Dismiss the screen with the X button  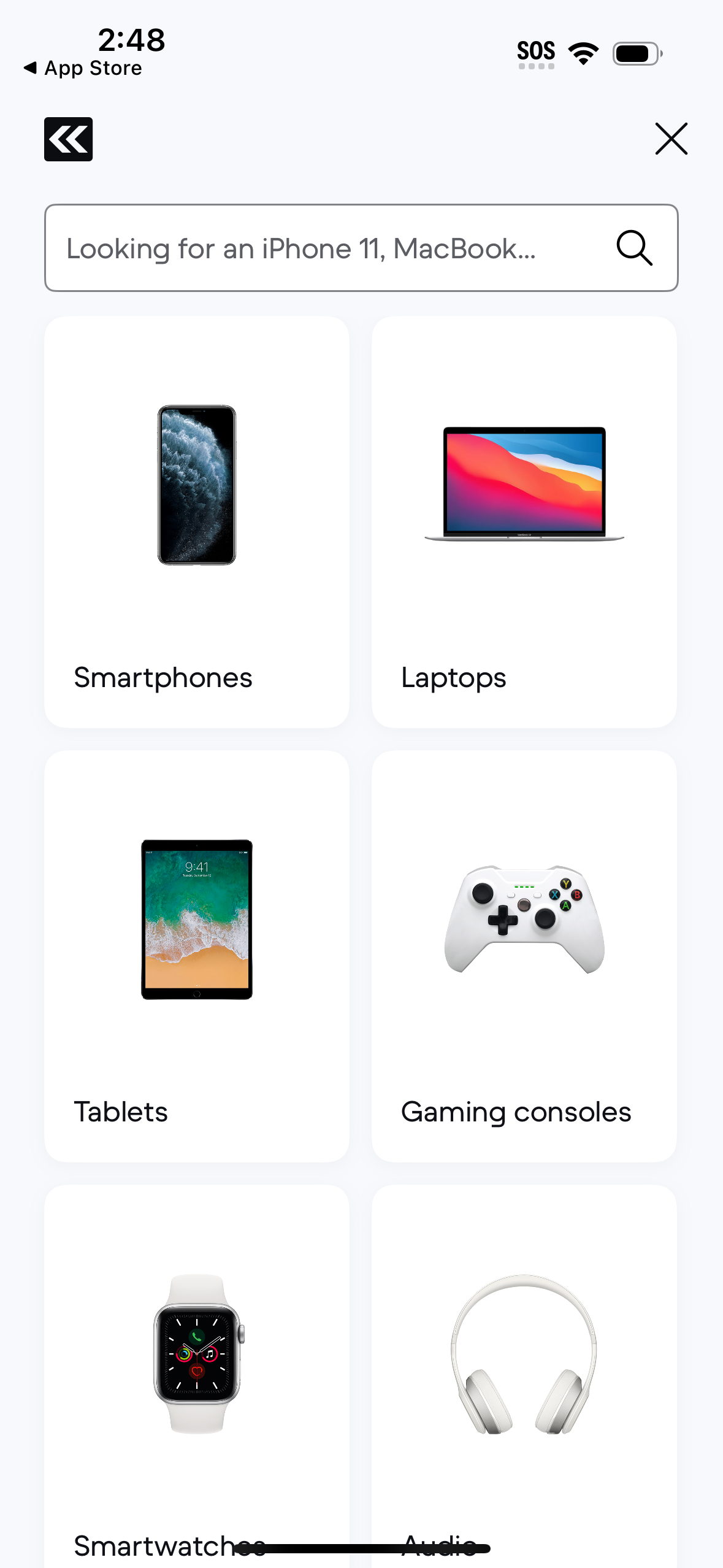[x=671, y=139]
